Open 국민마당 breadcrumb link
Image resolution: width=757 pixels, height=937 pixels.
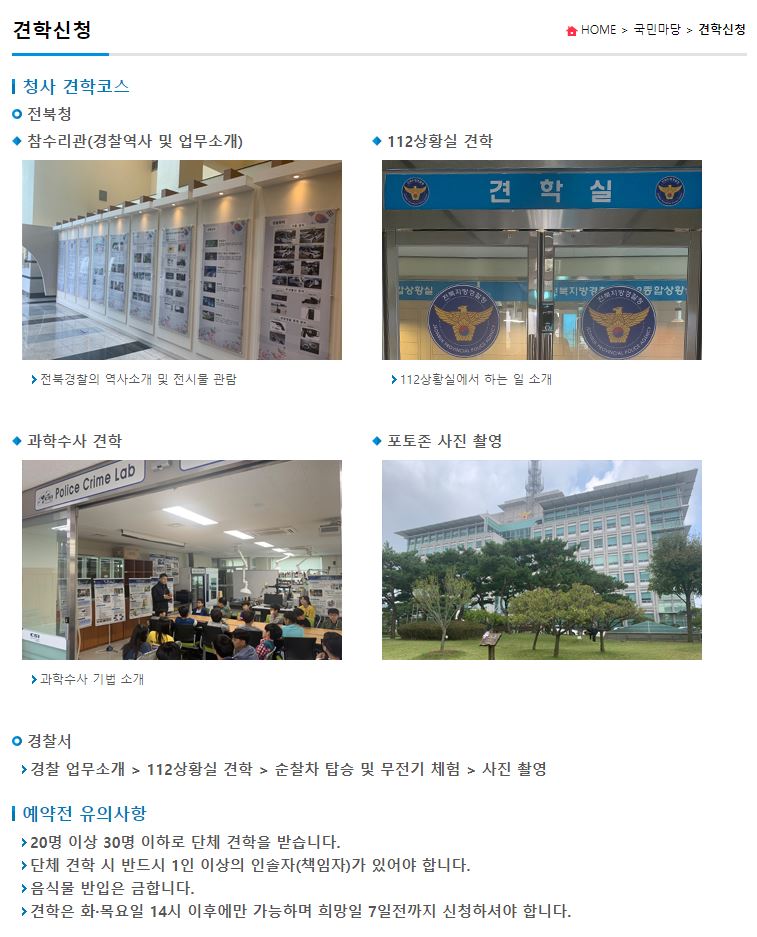tap(656, 30)
